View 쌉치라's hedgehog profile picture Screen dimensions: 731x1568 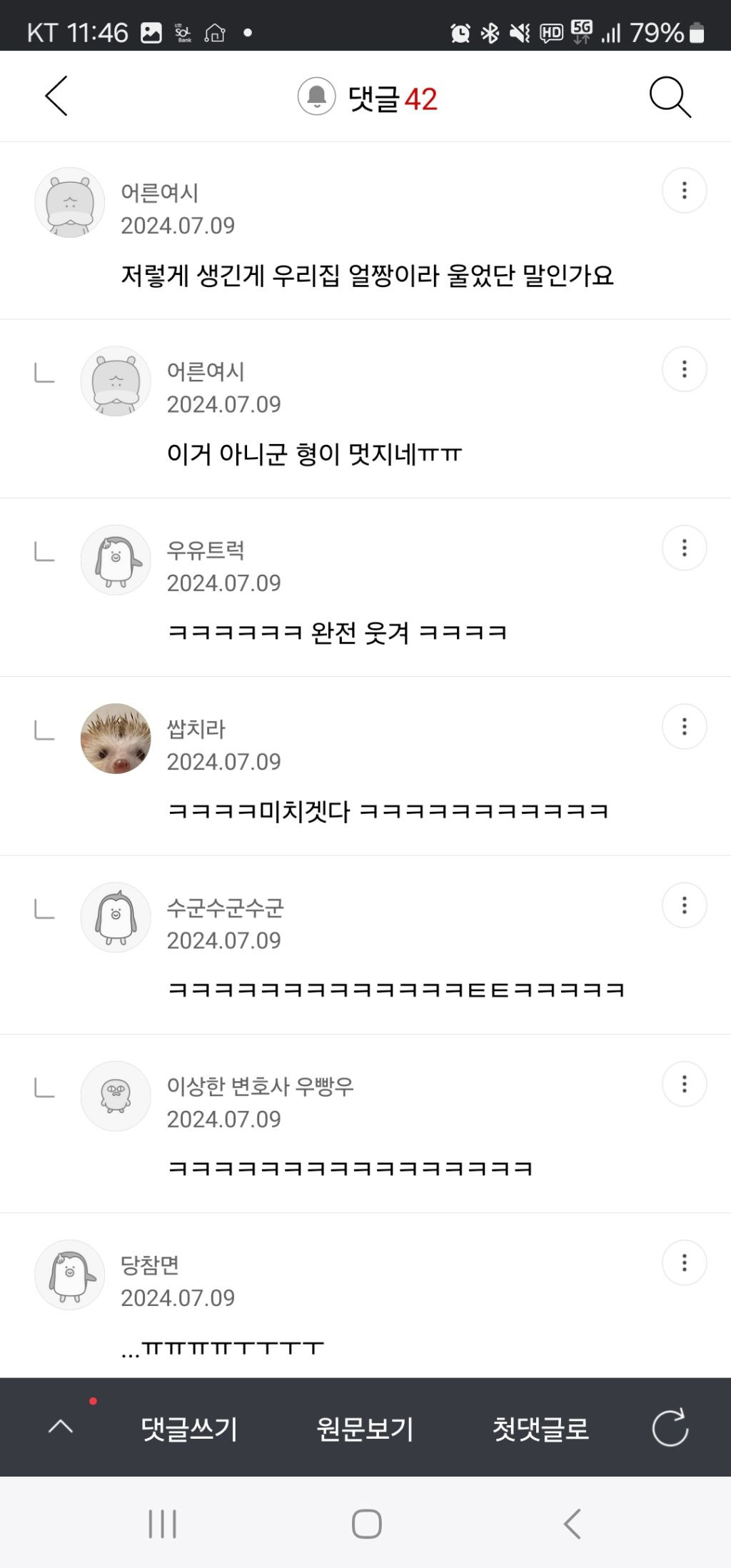116,739
